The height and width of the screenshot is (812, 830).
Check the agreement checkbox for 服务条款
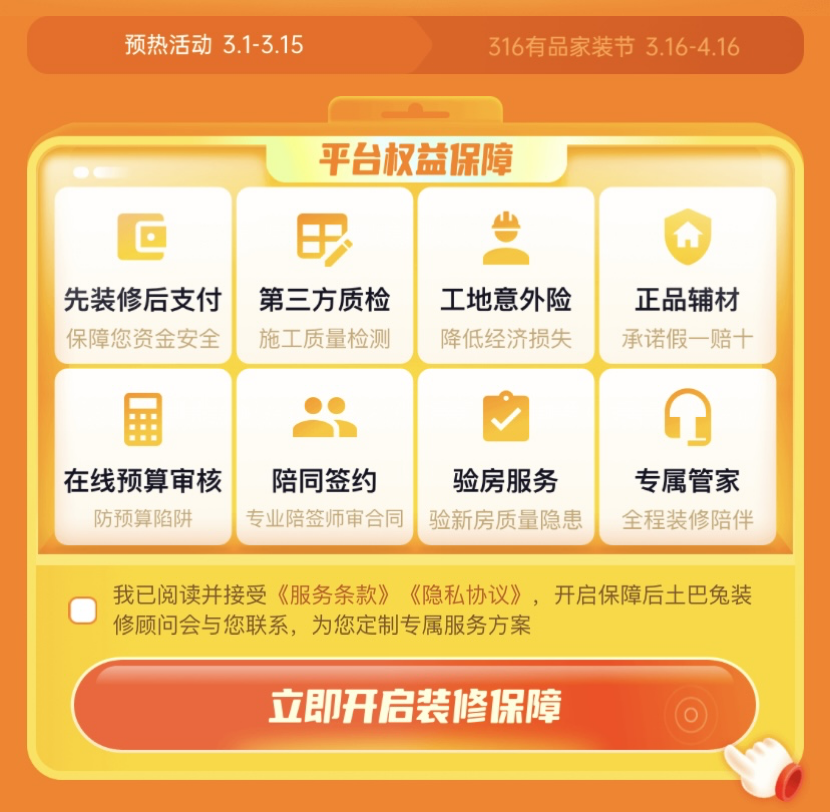coord(83,610)
